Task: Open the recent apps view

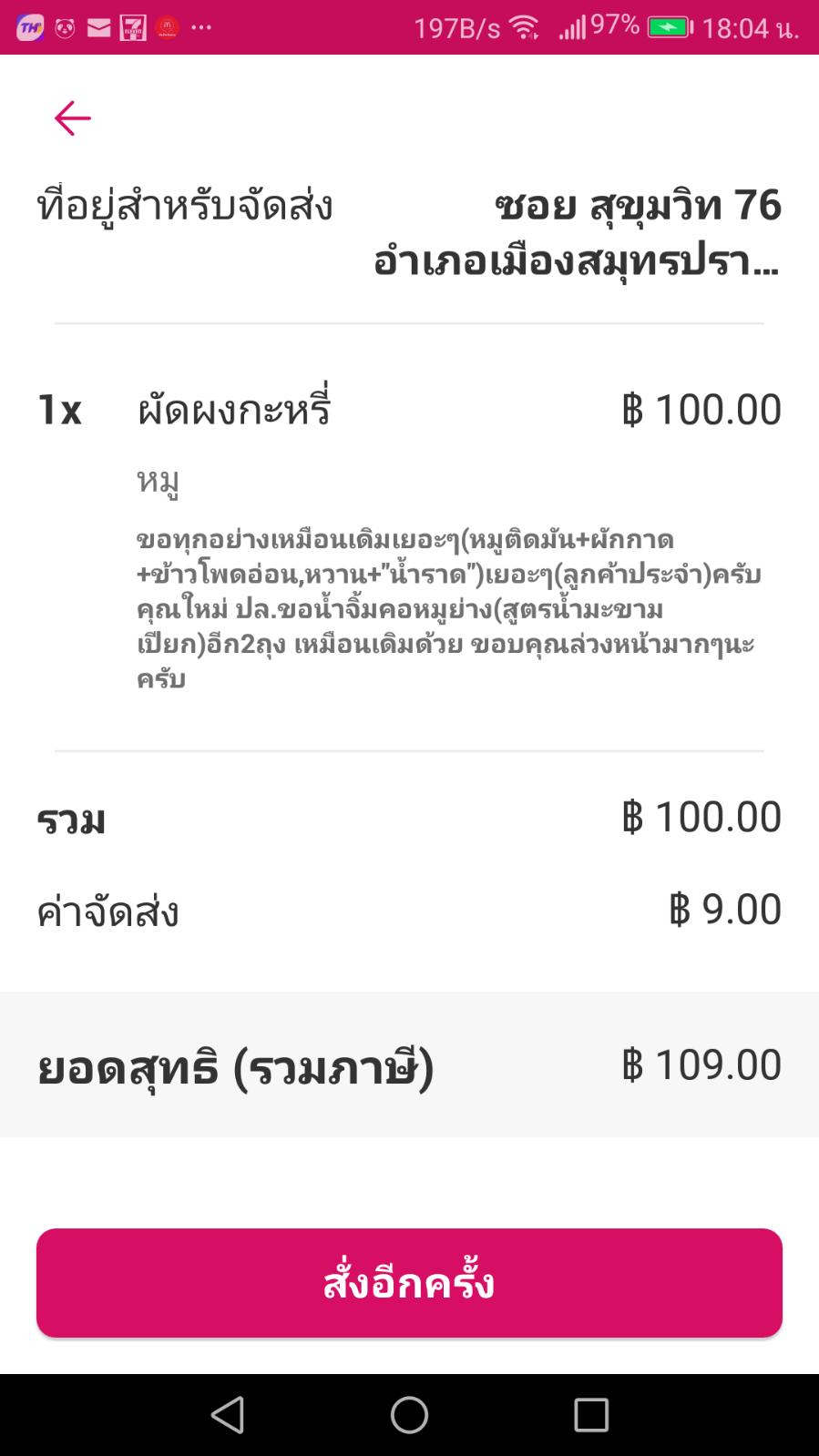Action: 591,1415
